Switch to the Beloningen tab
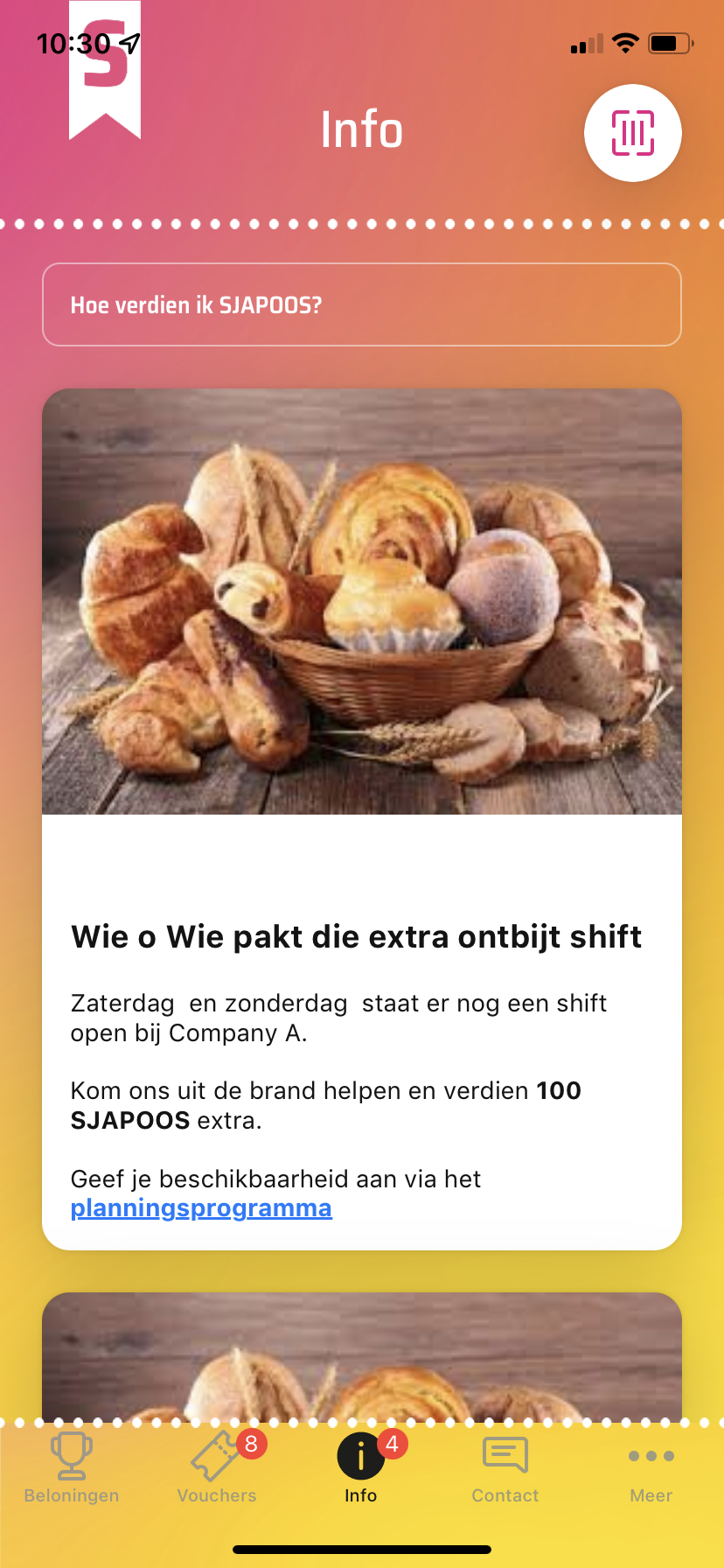Image resolution: width=724 pixels, height=1568 pixels. [x=72, y=1470]
